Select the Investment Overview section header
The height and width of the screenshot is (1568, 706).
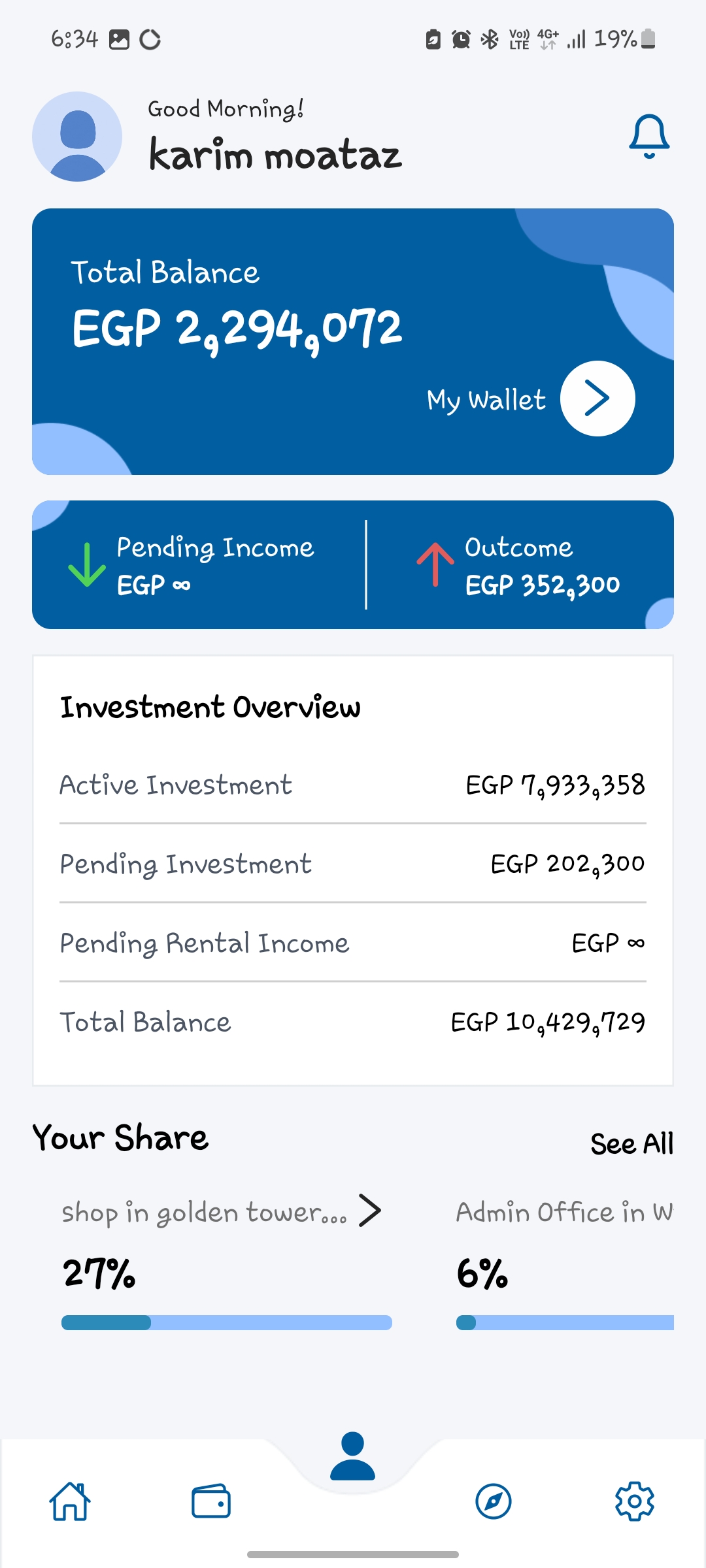[210, 707]
